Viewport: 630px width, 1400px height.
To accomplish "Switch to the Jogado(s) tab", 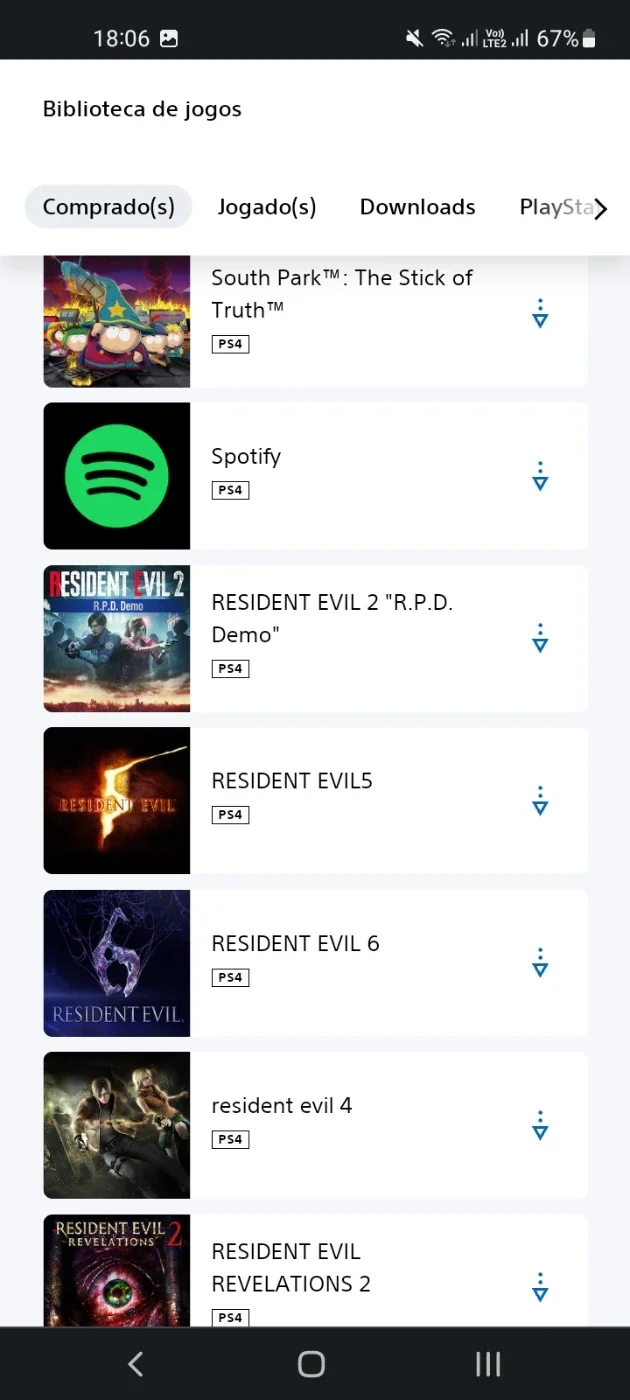I will coord(267,207).
